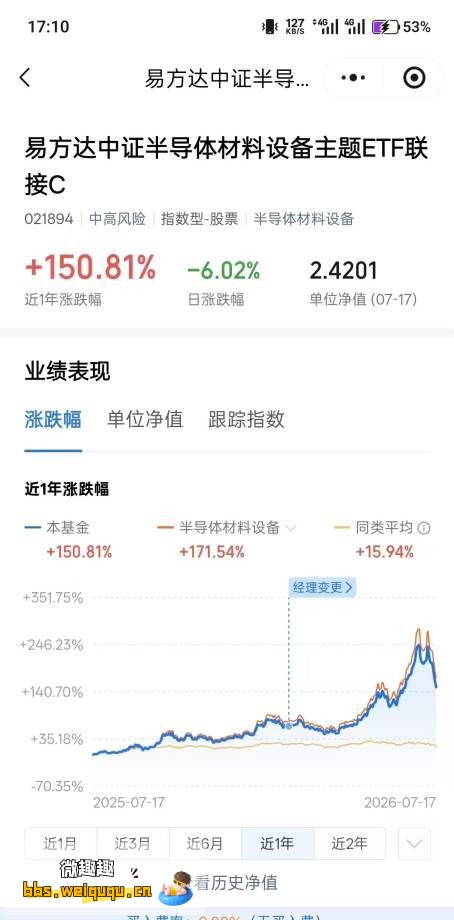Close the mini program with the circle button
Viewport: 454px width, 920px height.
click(x=414, y=77)
